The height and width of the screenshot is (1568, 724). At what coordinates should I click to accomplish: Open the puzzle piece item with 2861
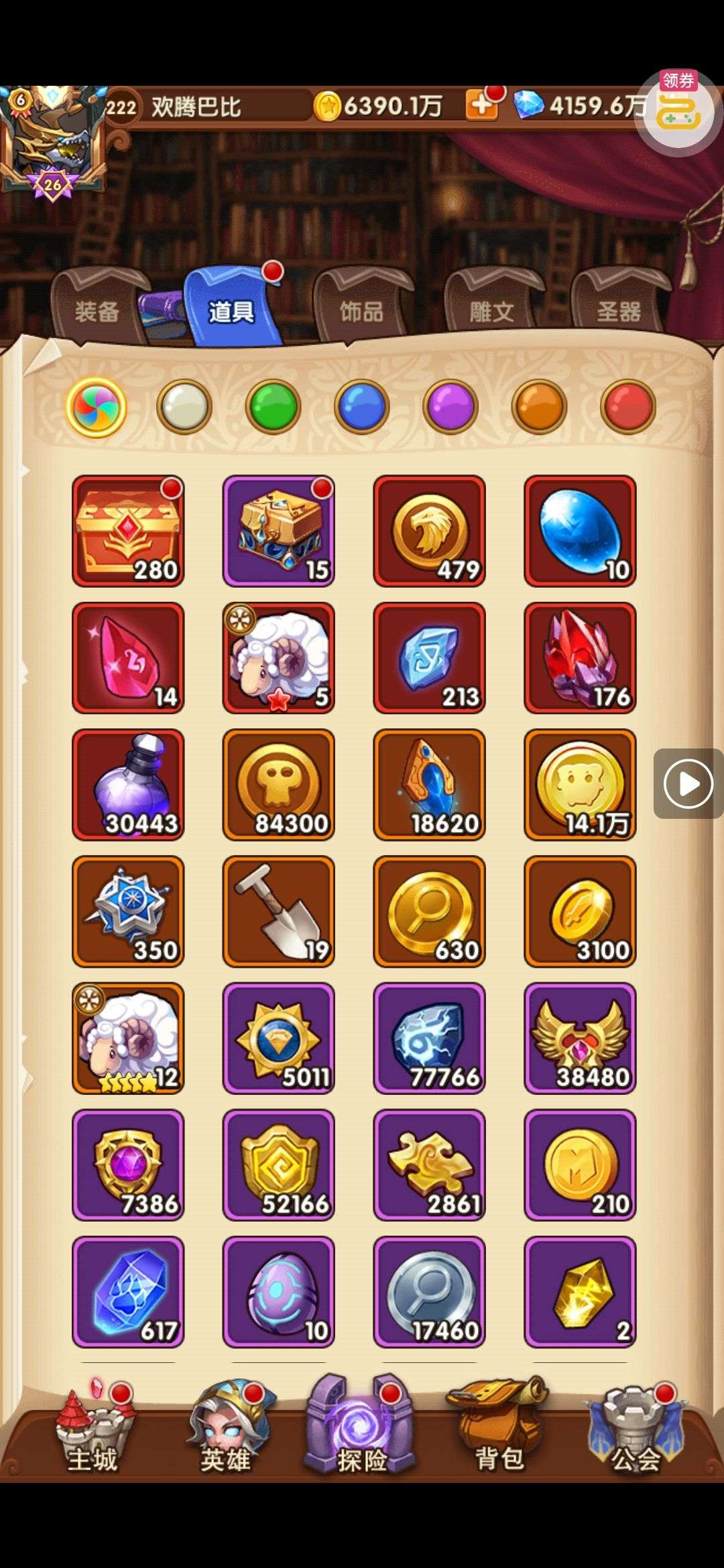(x=429, y=1165)
